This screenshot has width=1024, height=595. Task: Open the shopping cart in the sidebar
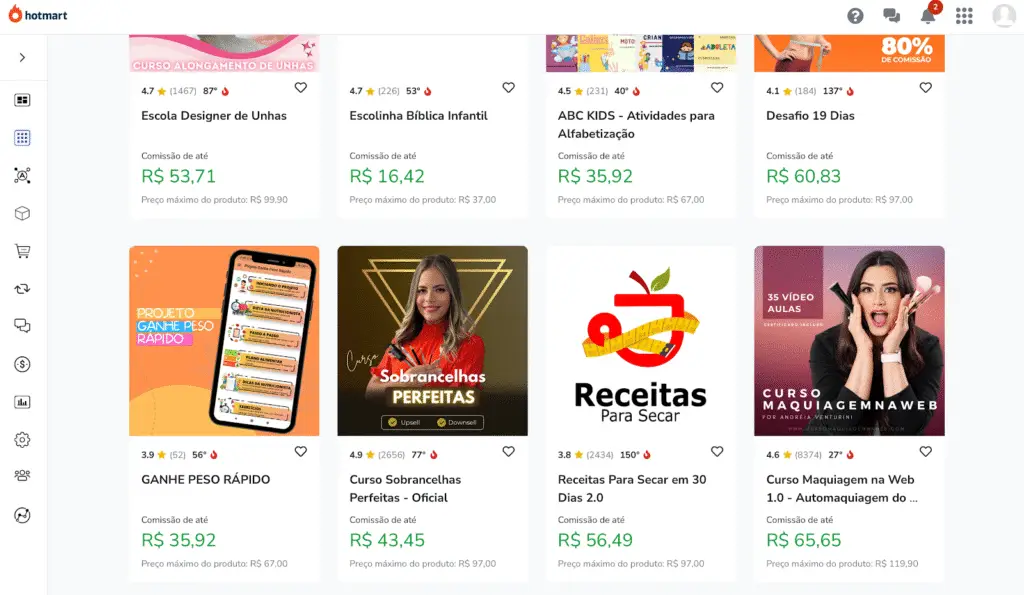[22, 251]
